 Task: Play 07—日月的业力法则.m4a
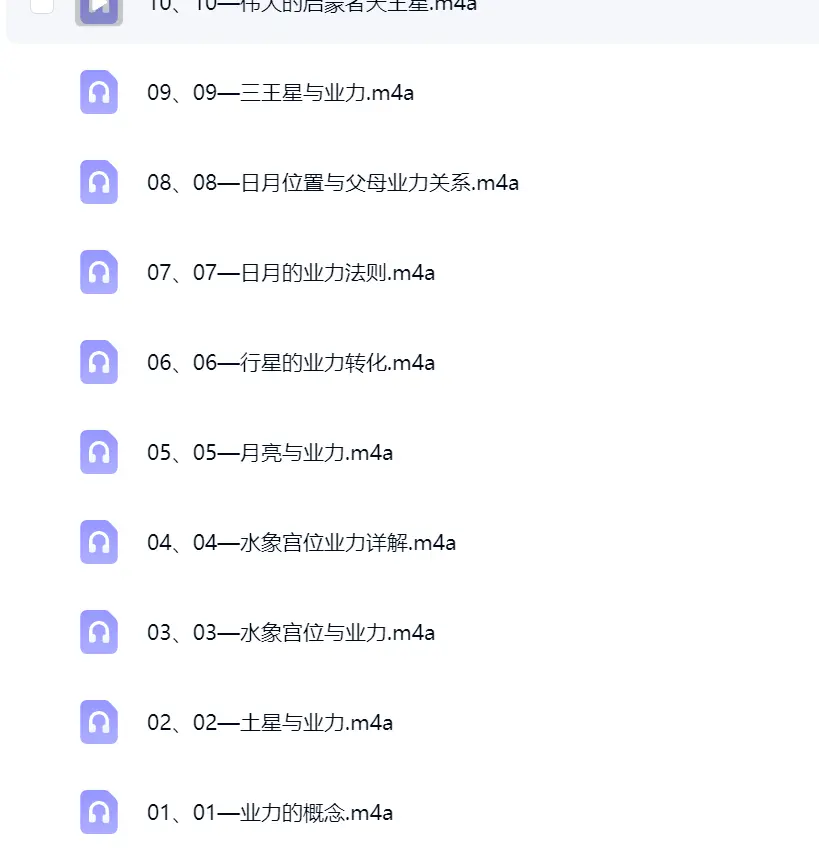tap(291, 273)
